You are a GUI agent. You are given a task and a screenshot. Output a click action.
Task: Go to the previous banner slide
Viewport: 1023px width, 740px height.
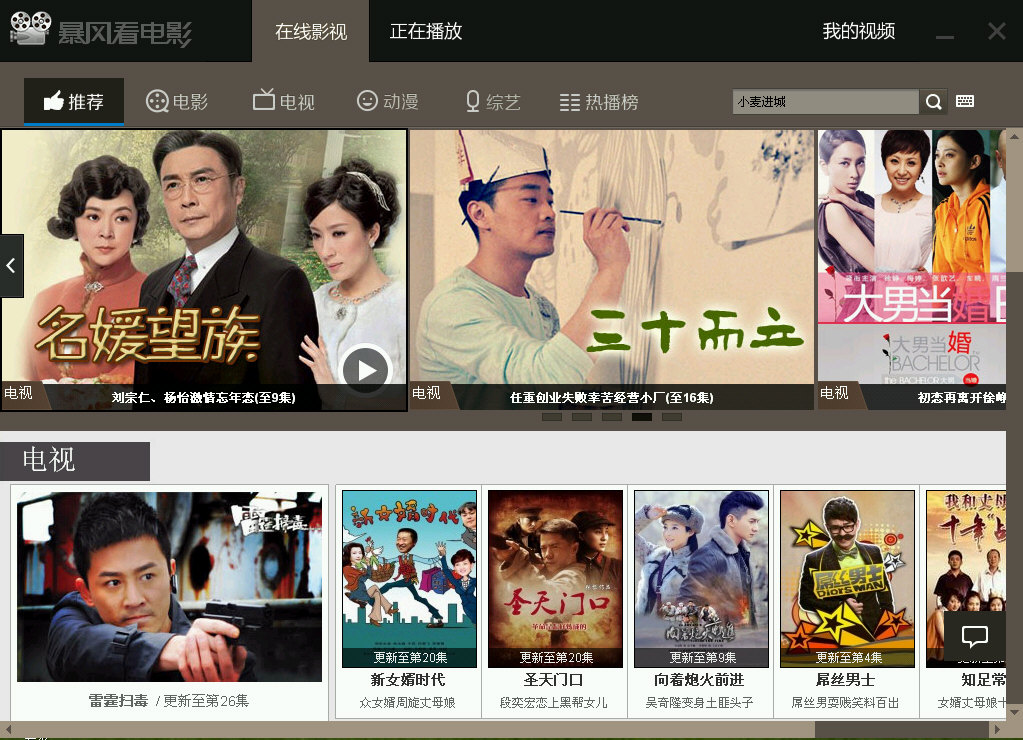coord(11,266)
